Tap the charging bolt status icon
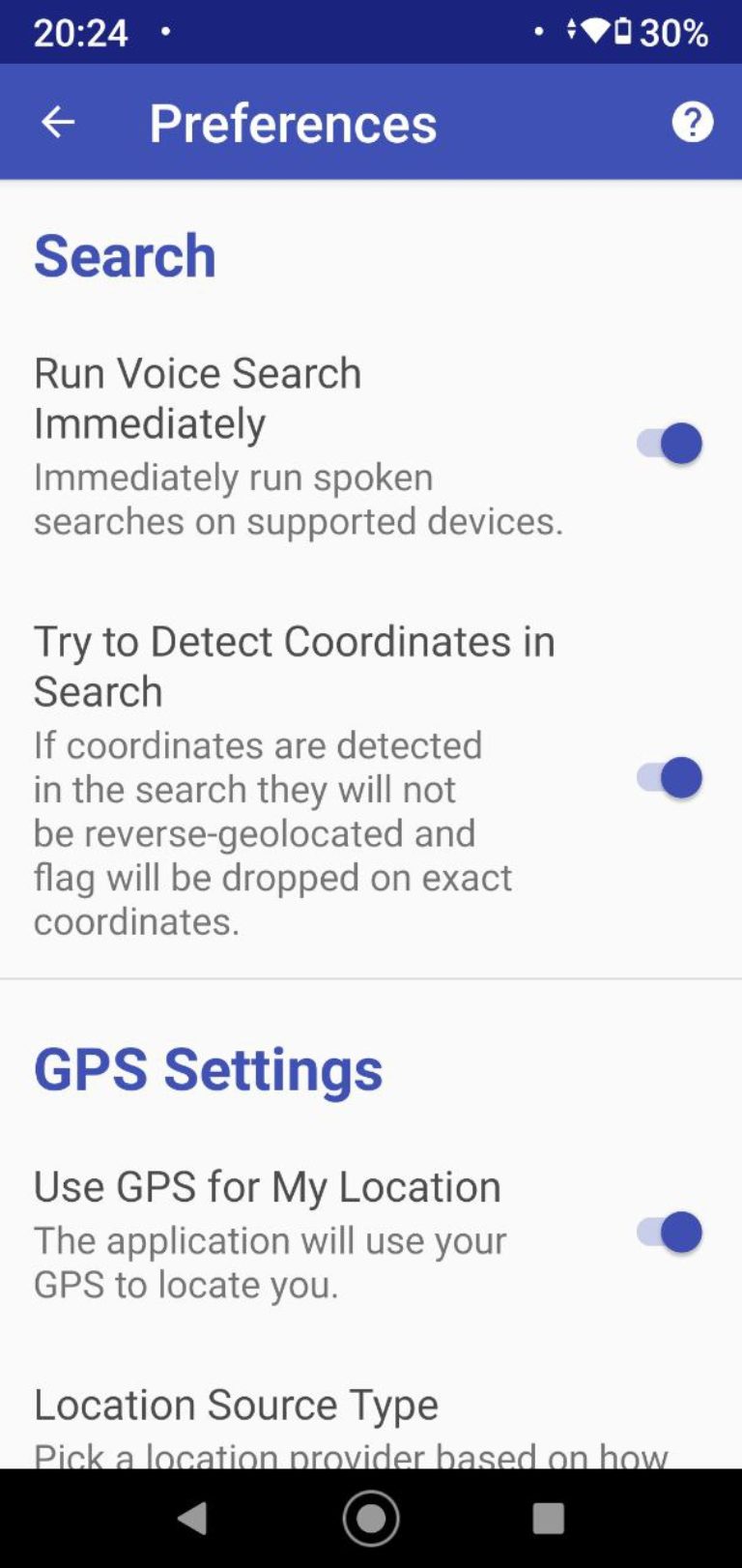Viewport: 742px width, 1568px height. click(x=570, y=31)
